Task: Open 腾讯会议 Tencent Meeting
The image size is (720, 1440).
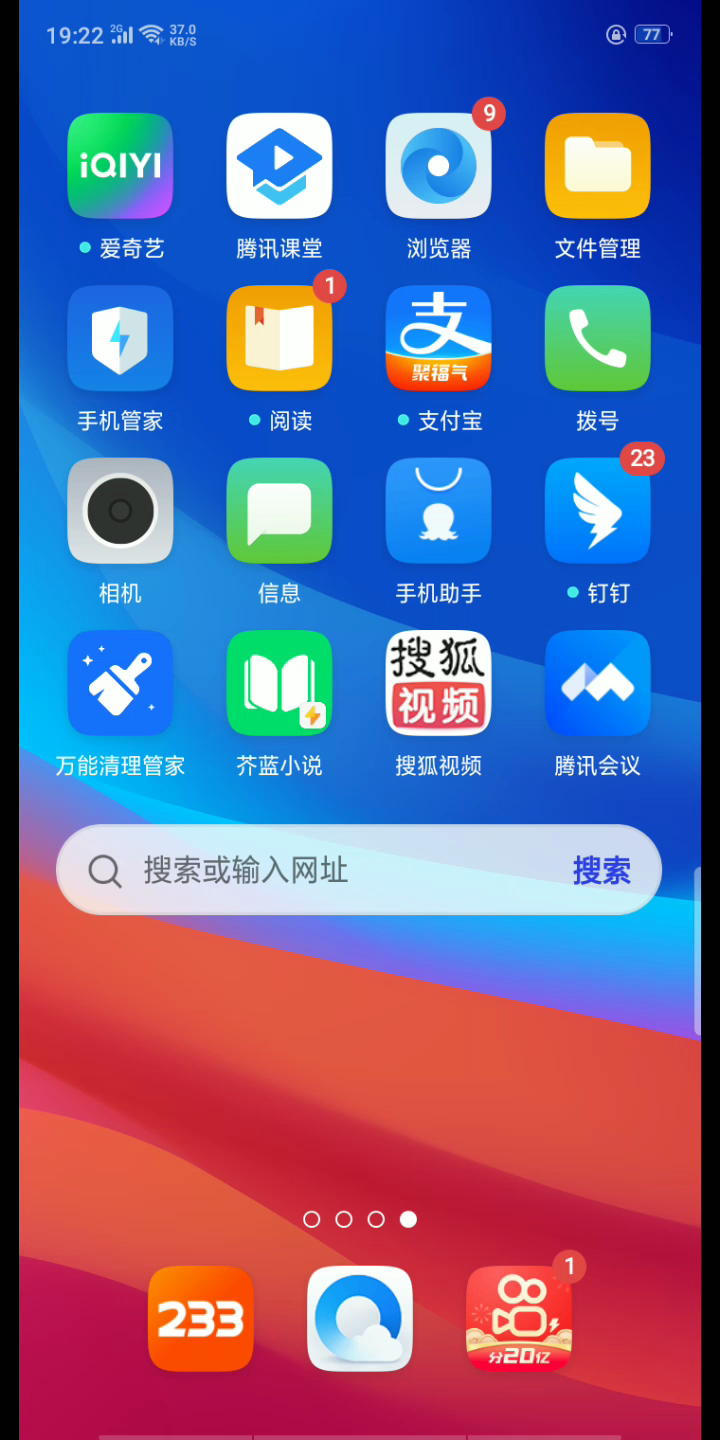Action: pos(597,683)
